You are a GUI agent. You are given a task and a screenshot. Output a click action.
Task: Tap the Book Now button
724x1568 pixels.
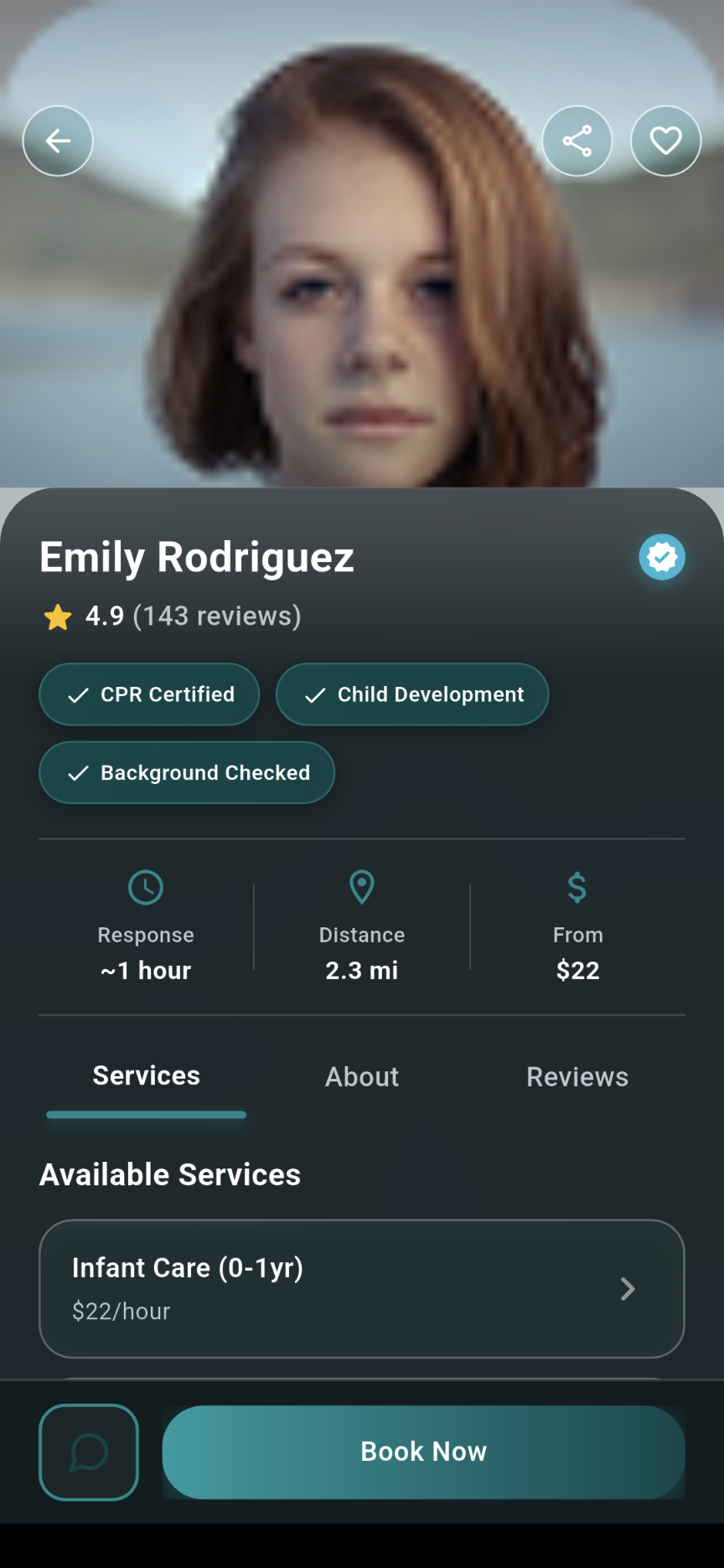424,1452
